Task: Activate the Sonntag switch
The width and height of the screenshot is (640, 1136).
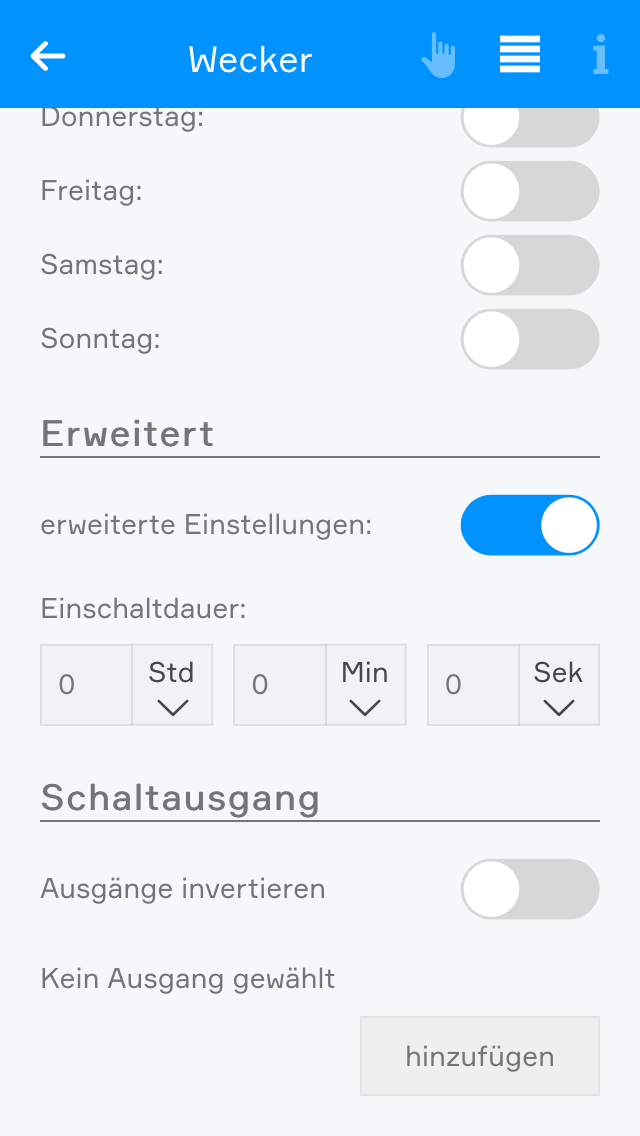Action: click(530, 339)
